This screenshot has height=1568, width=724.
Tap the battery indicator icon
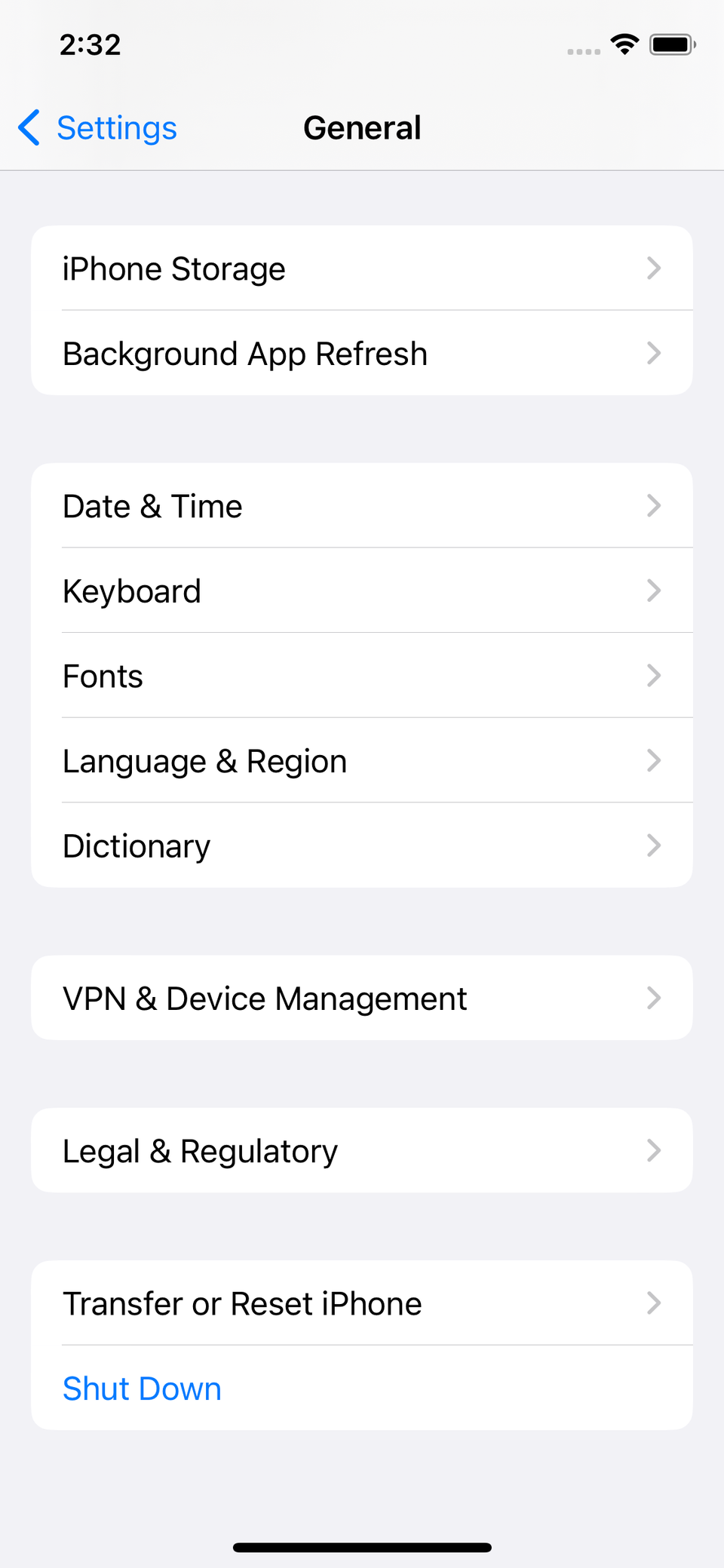[675, 43]
